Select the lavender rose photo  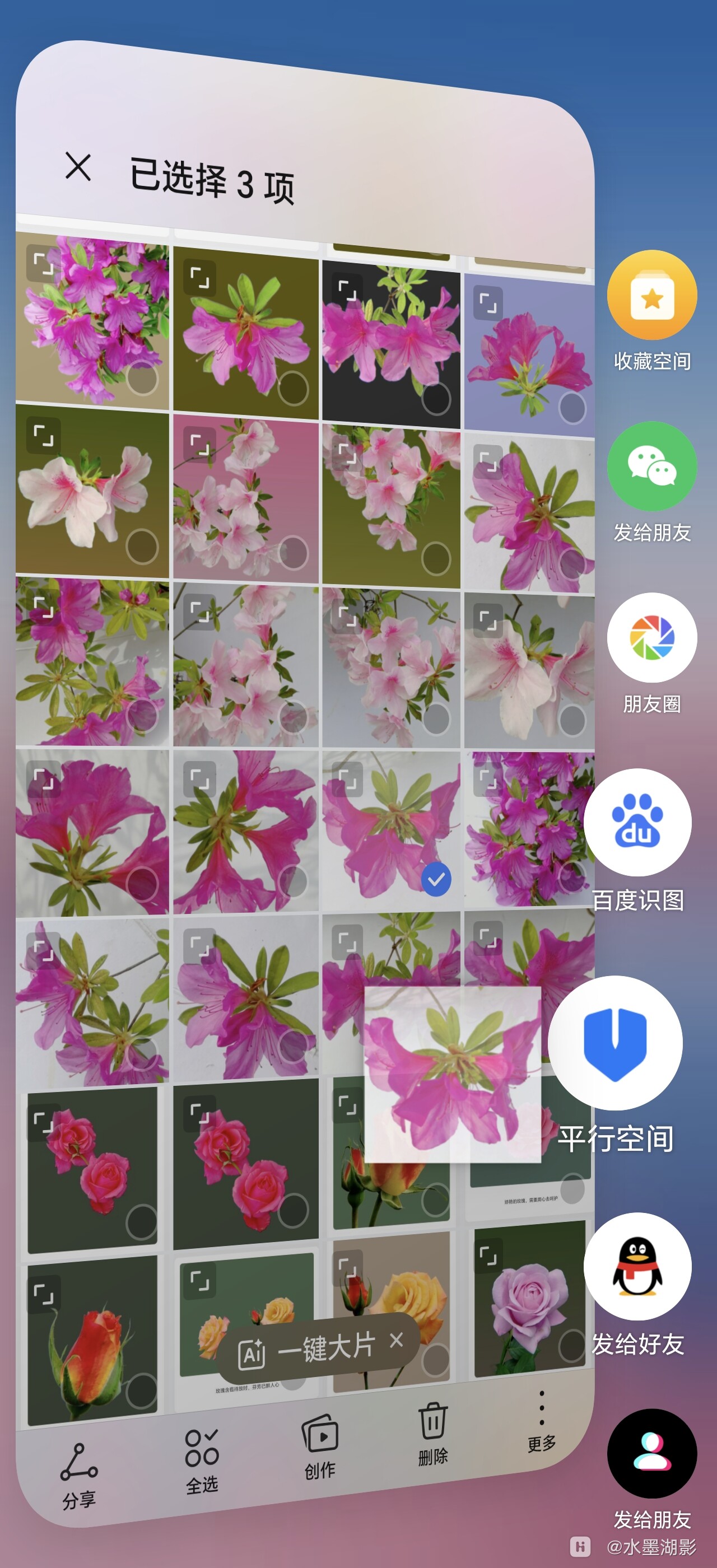pyautogui.click(x=571, y=1345)
